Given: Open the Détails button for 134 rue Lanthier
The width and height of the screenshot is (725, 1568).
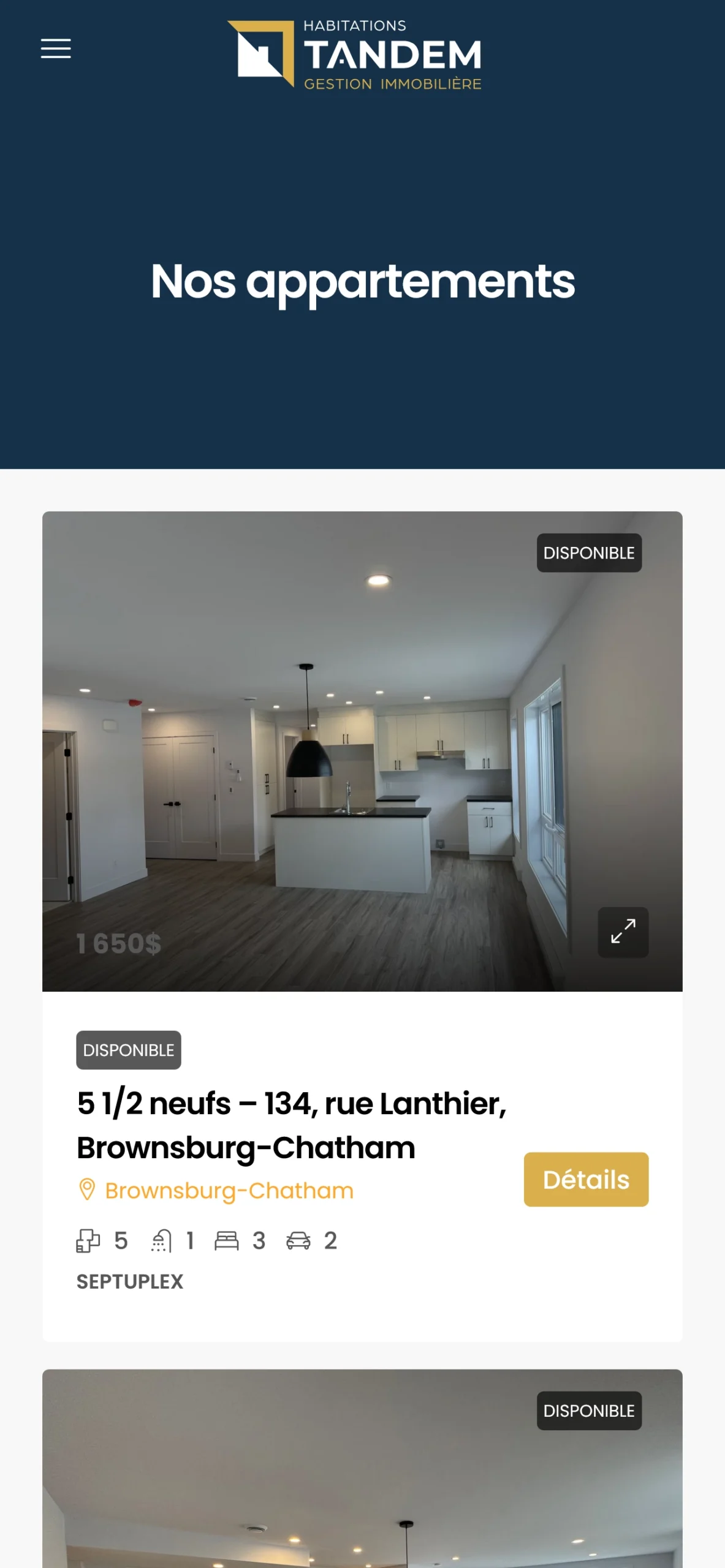Looking at the screenshot, I should [585, 1179].
